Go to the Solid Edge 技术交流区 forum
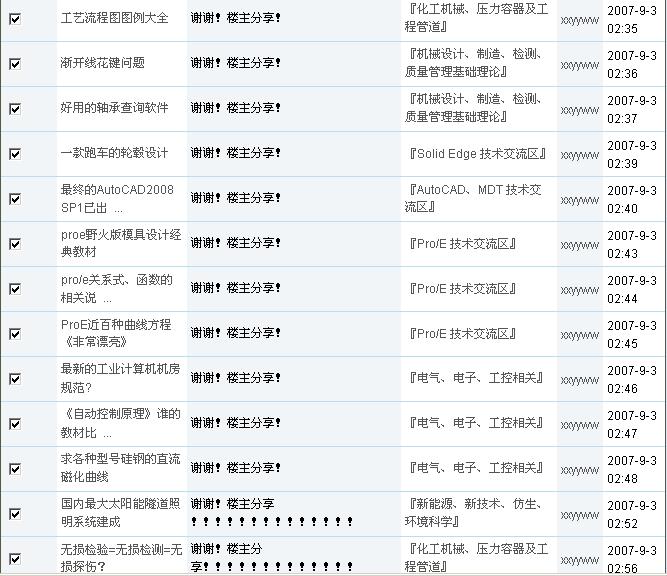The width and height of the screenshot is (667, 576). [x=477, y=154]
